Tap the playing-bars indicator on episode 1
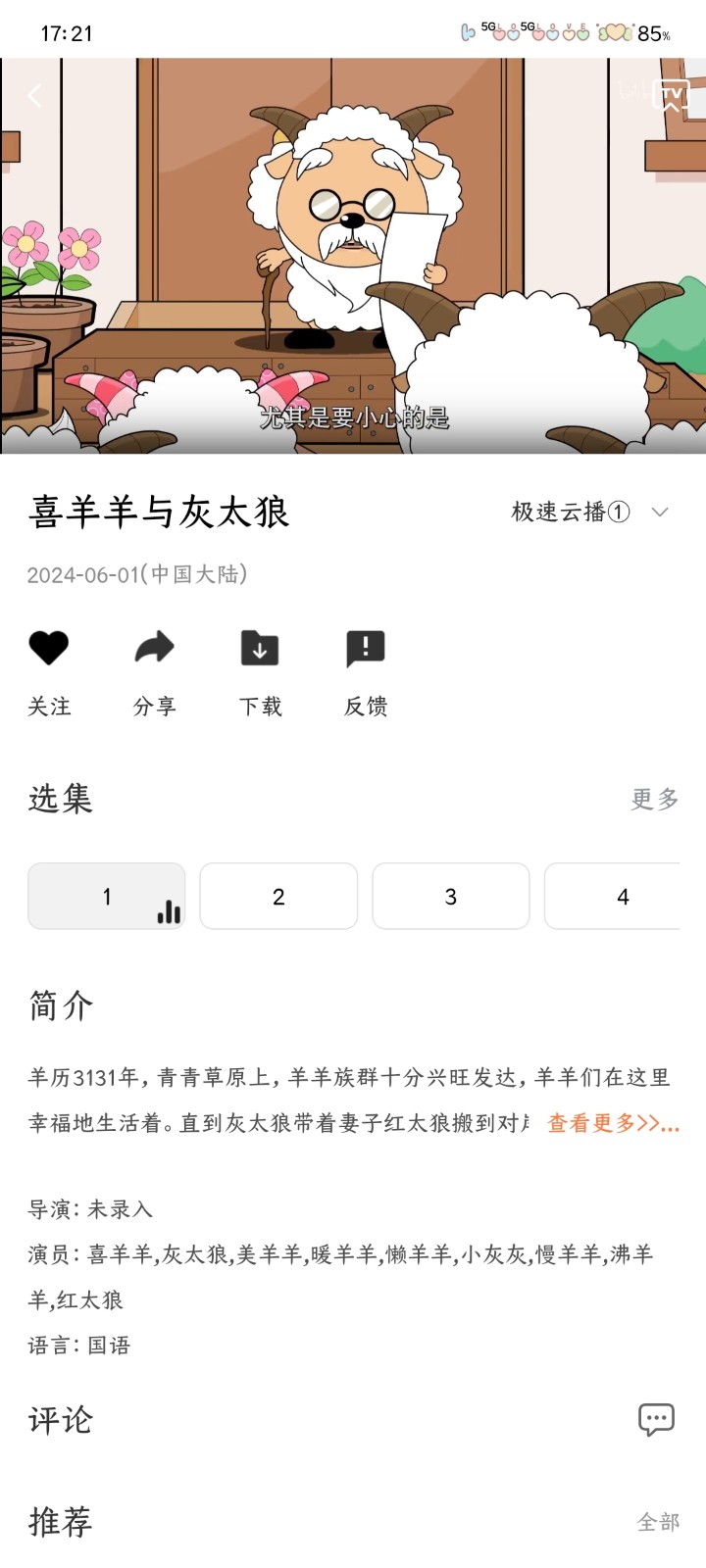 (168, 911)
